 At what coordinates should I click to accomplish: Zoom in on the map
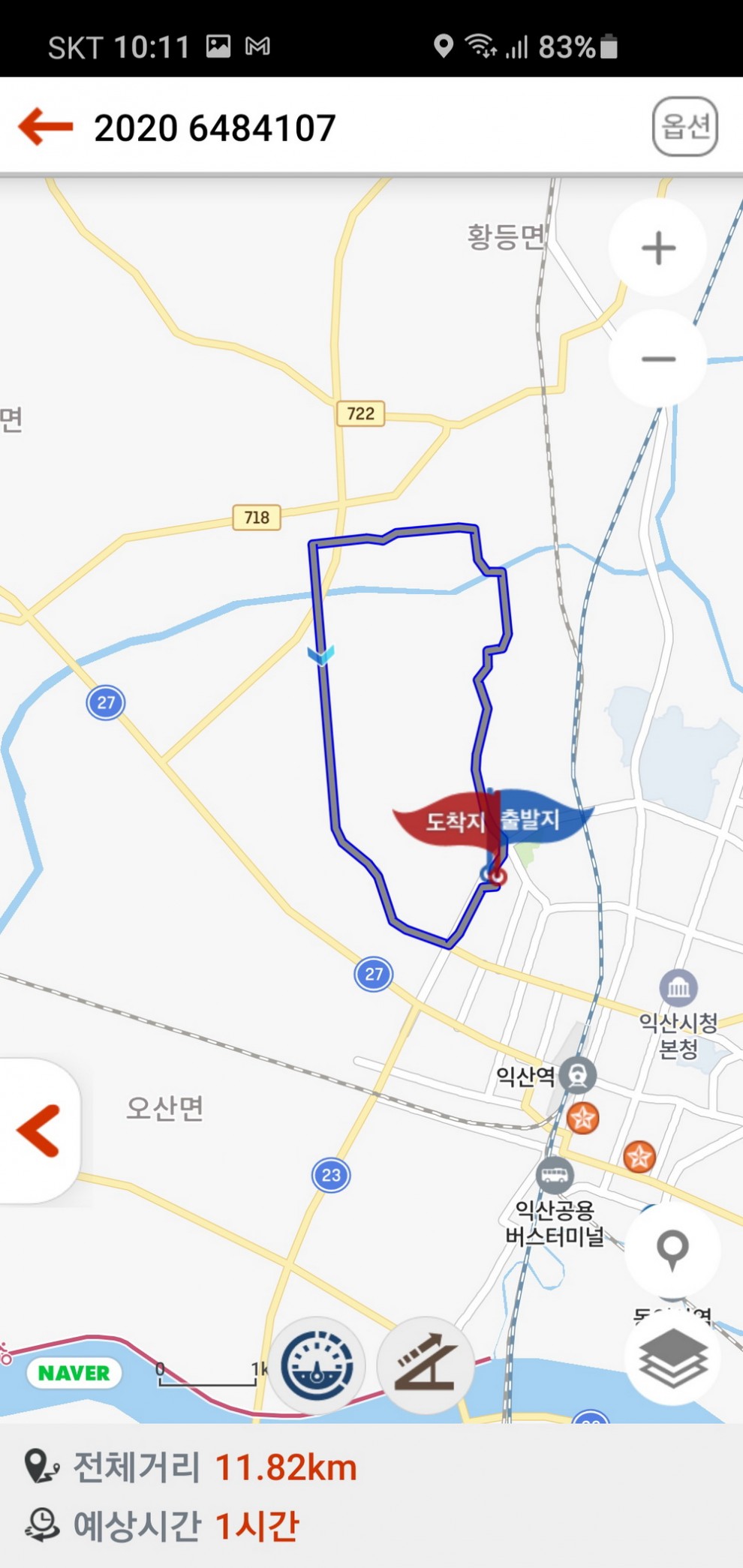[658, 248]
